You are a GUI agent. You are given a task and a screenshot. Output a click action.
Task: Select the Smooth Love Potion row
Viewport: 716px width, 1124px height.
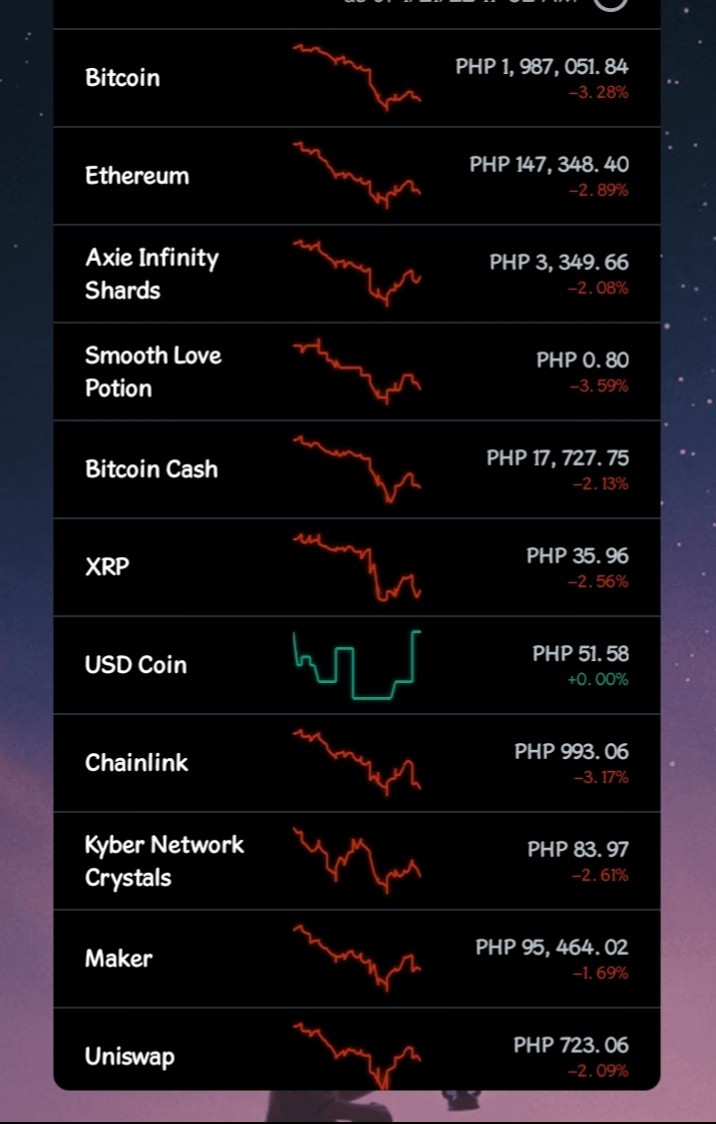coord(357,371)
